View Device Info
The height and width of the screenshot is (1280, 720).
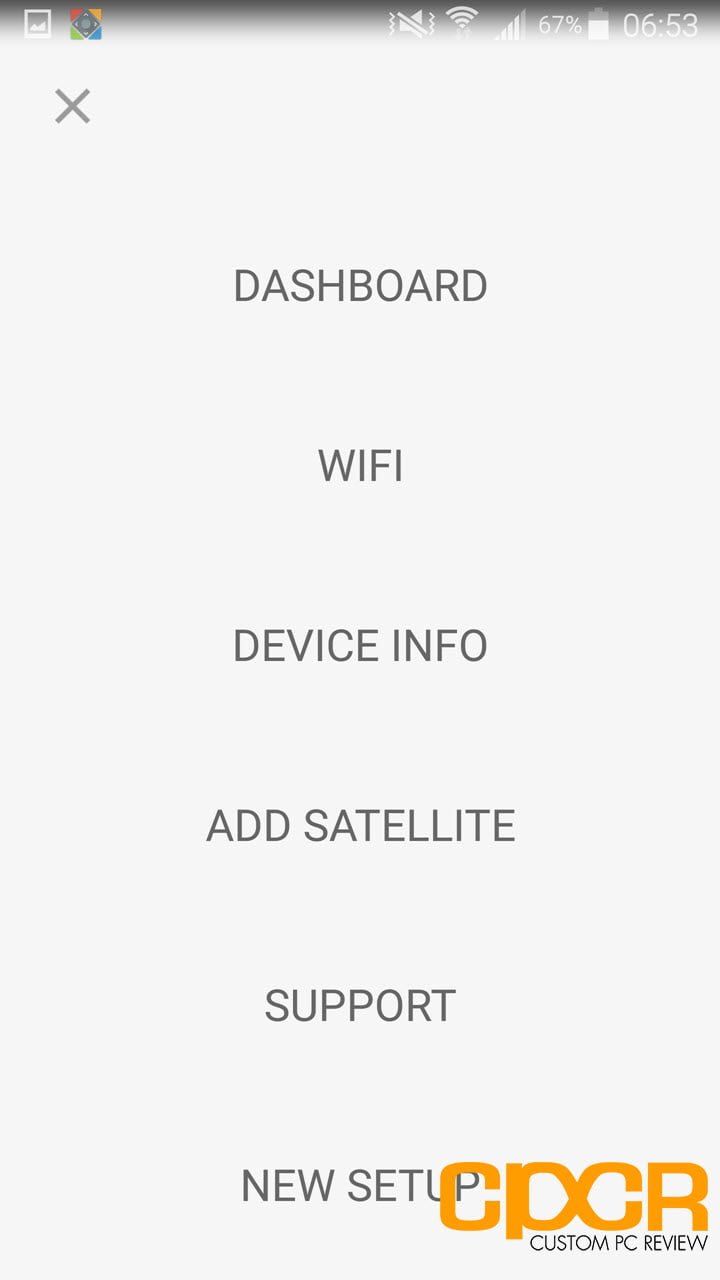click(360, 646)
